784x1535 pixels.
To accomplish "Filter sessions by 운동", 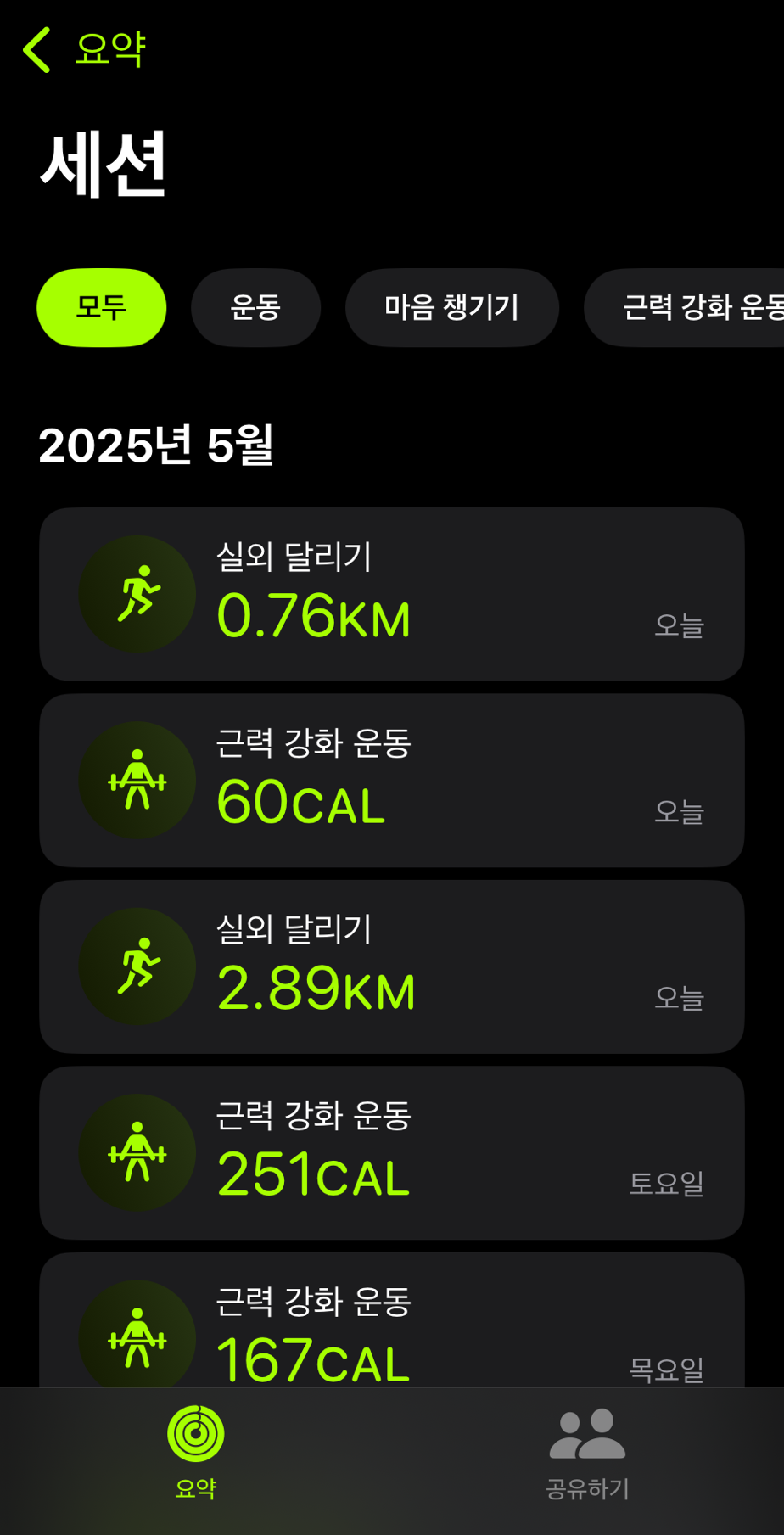I will point(255,307).
